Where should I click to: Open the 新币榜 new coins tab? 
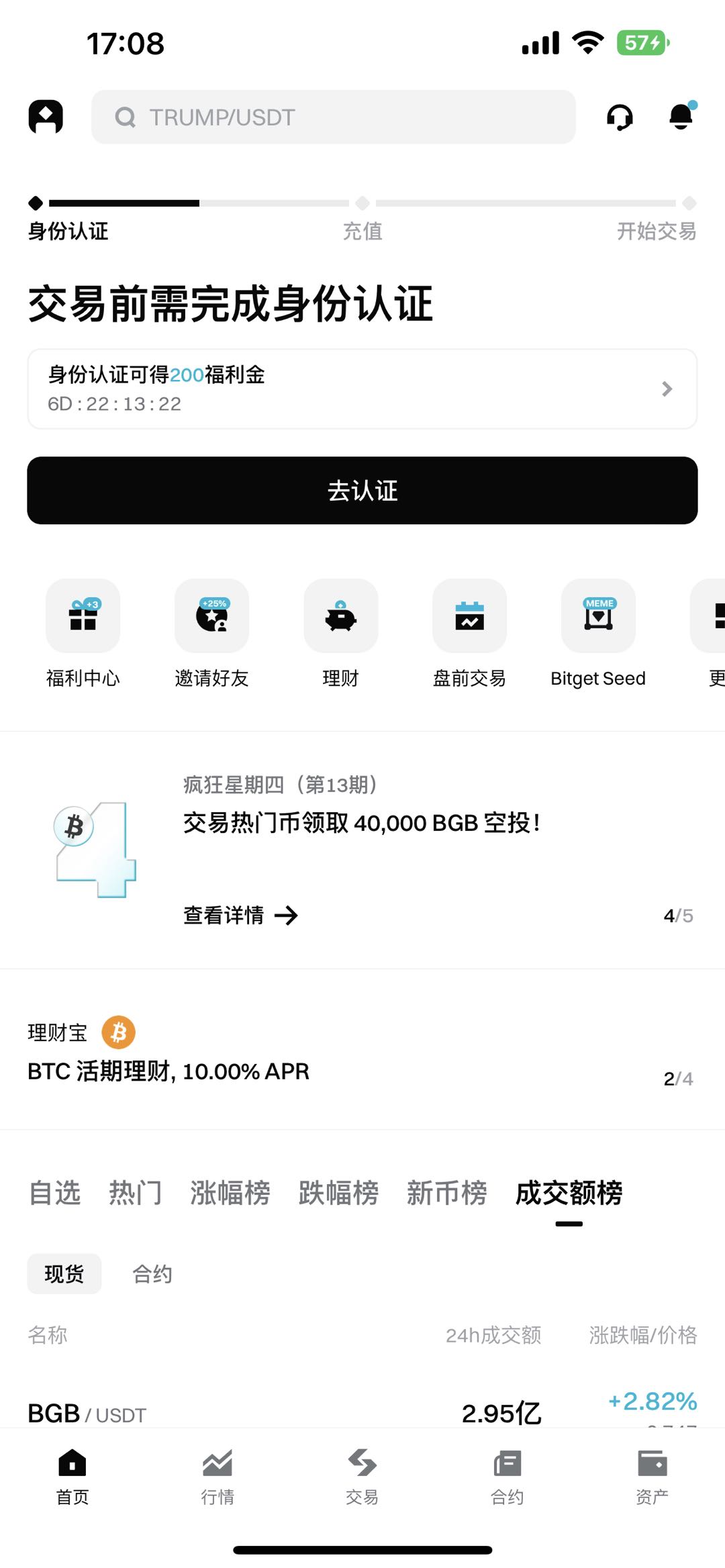pos(446,1194)
